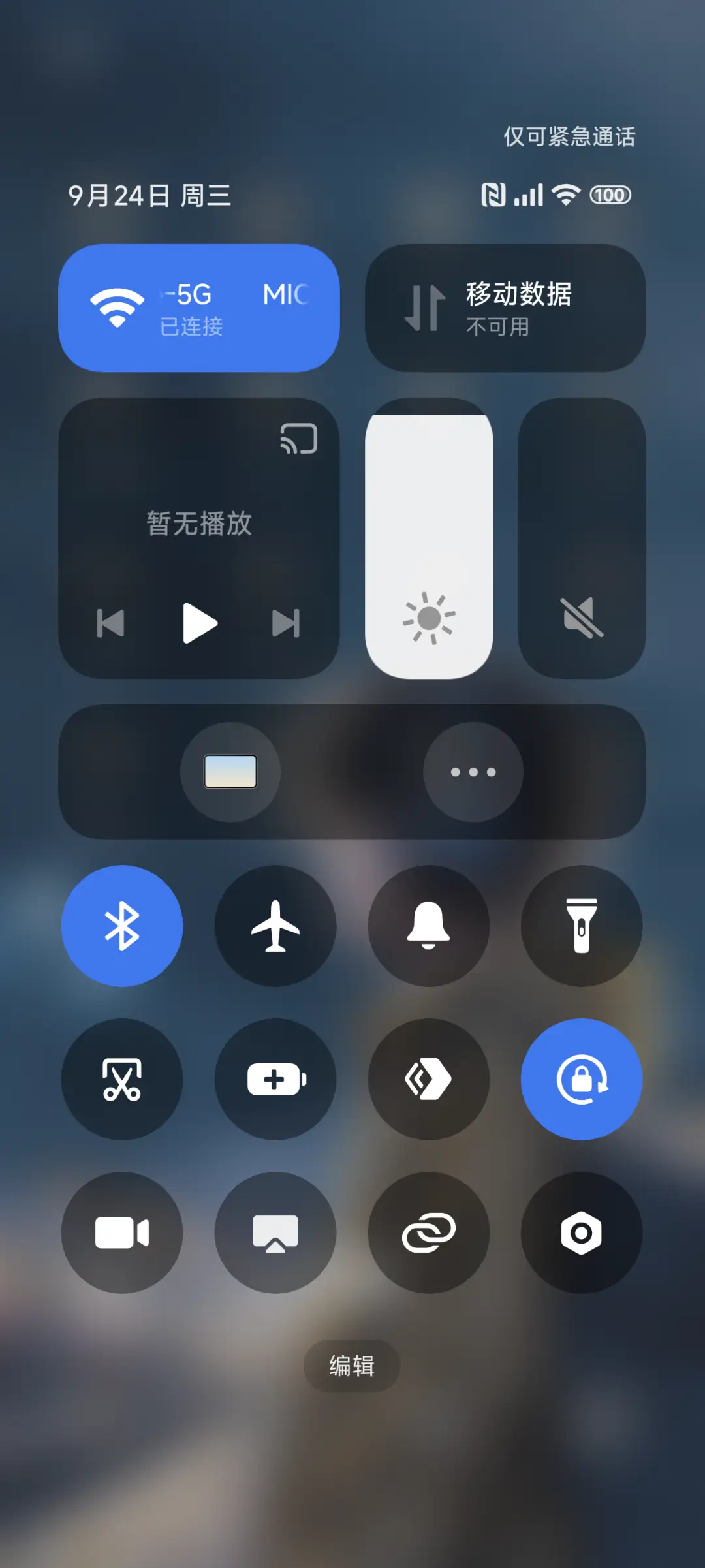Open the screen mirroring tool
This screenshot has height=1568, width=705.
pyautogui.click(x=275, y=1232)
